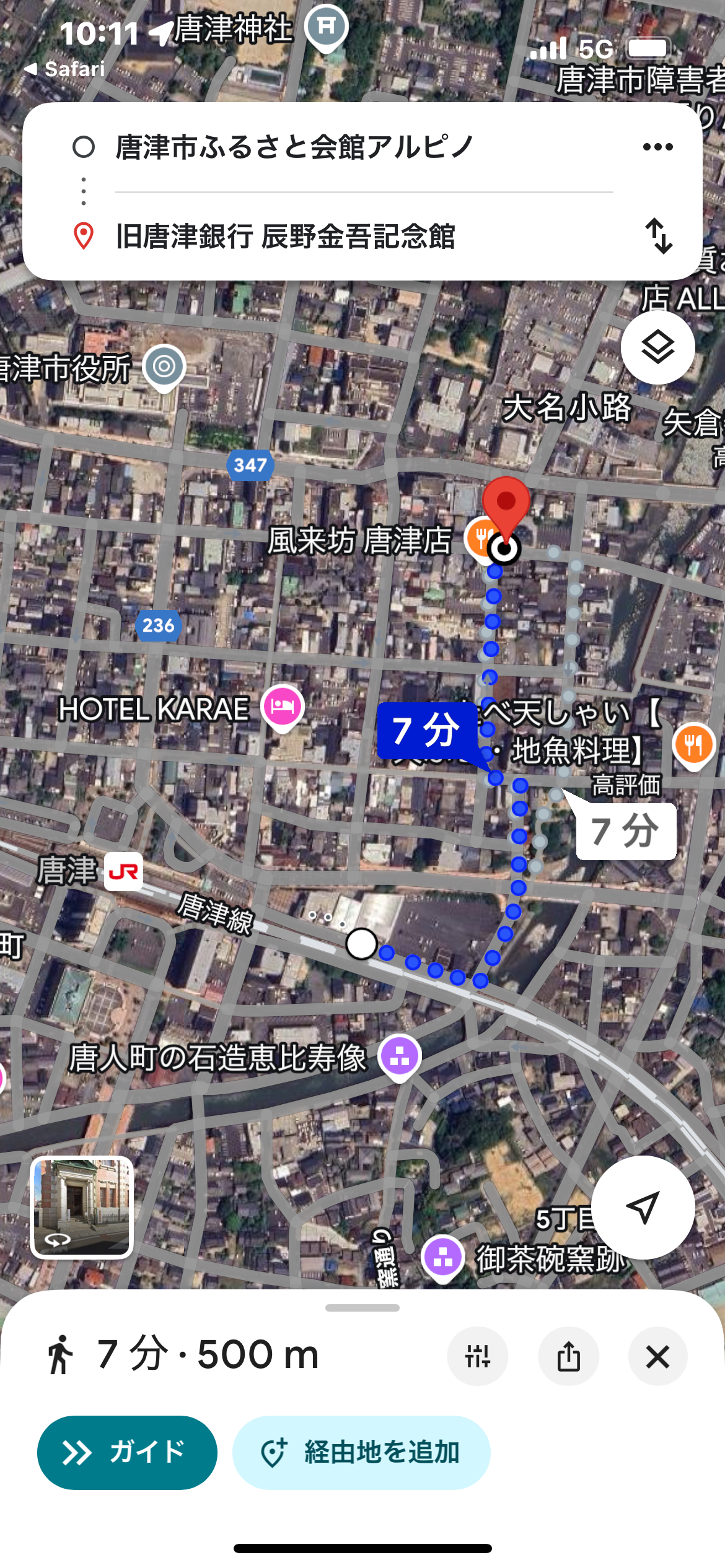The width and height of the screenshot is (725, 1568).
Task: Tap 経由地を追加 to add a stop
Action: pos(361,1452)
